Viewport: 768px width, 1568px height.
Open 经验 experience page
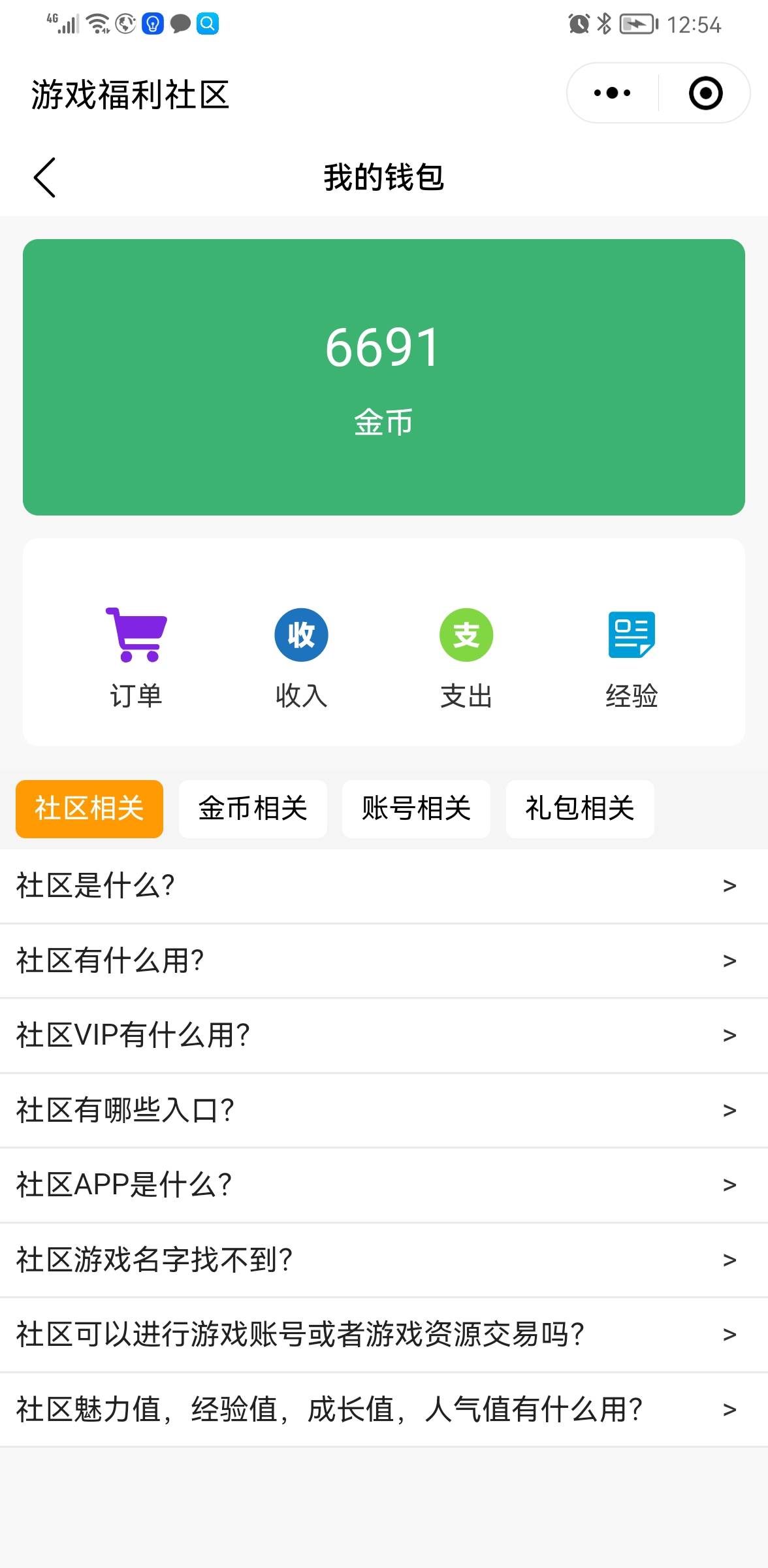coord(632,657)
